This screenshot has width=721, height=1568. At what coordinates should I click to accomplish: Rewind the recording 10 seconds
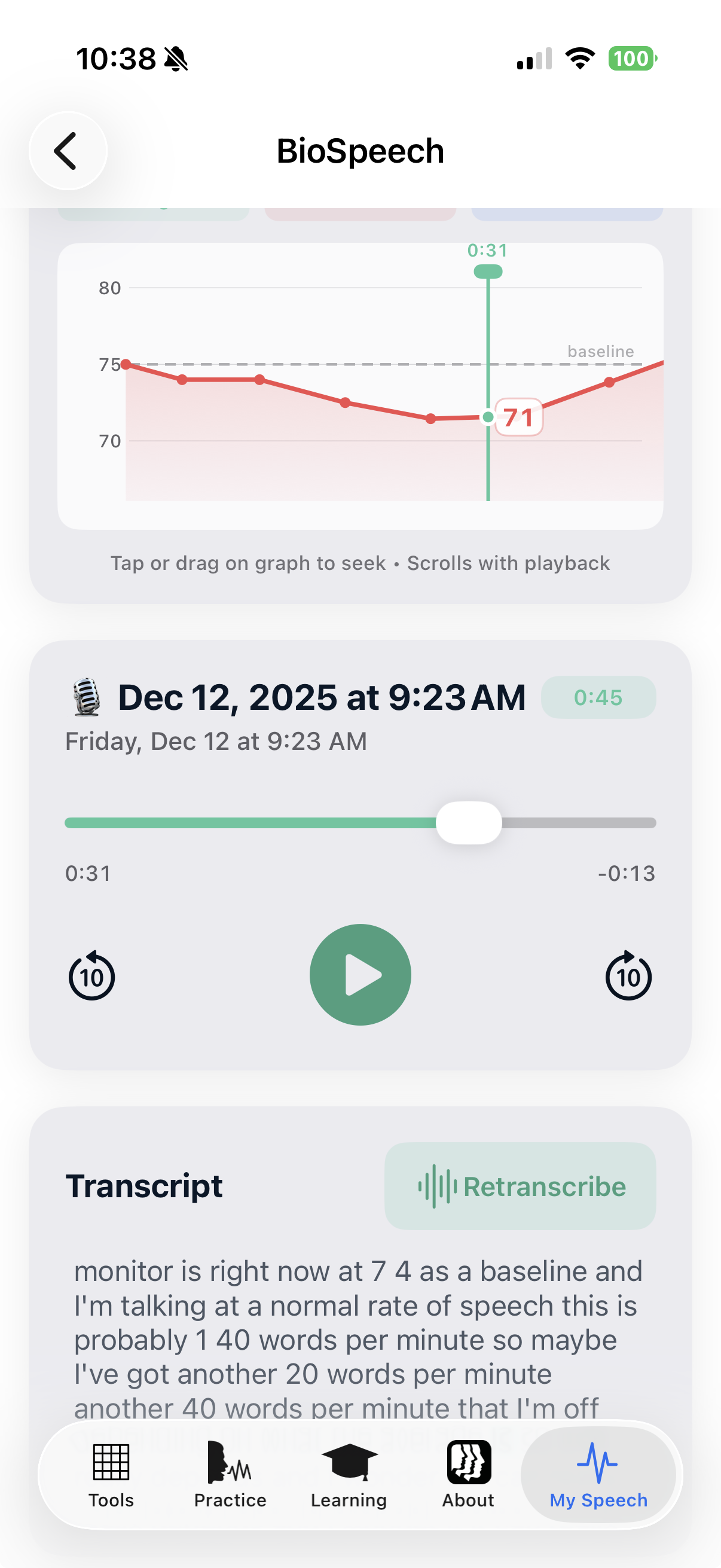[x=92, y=976]
